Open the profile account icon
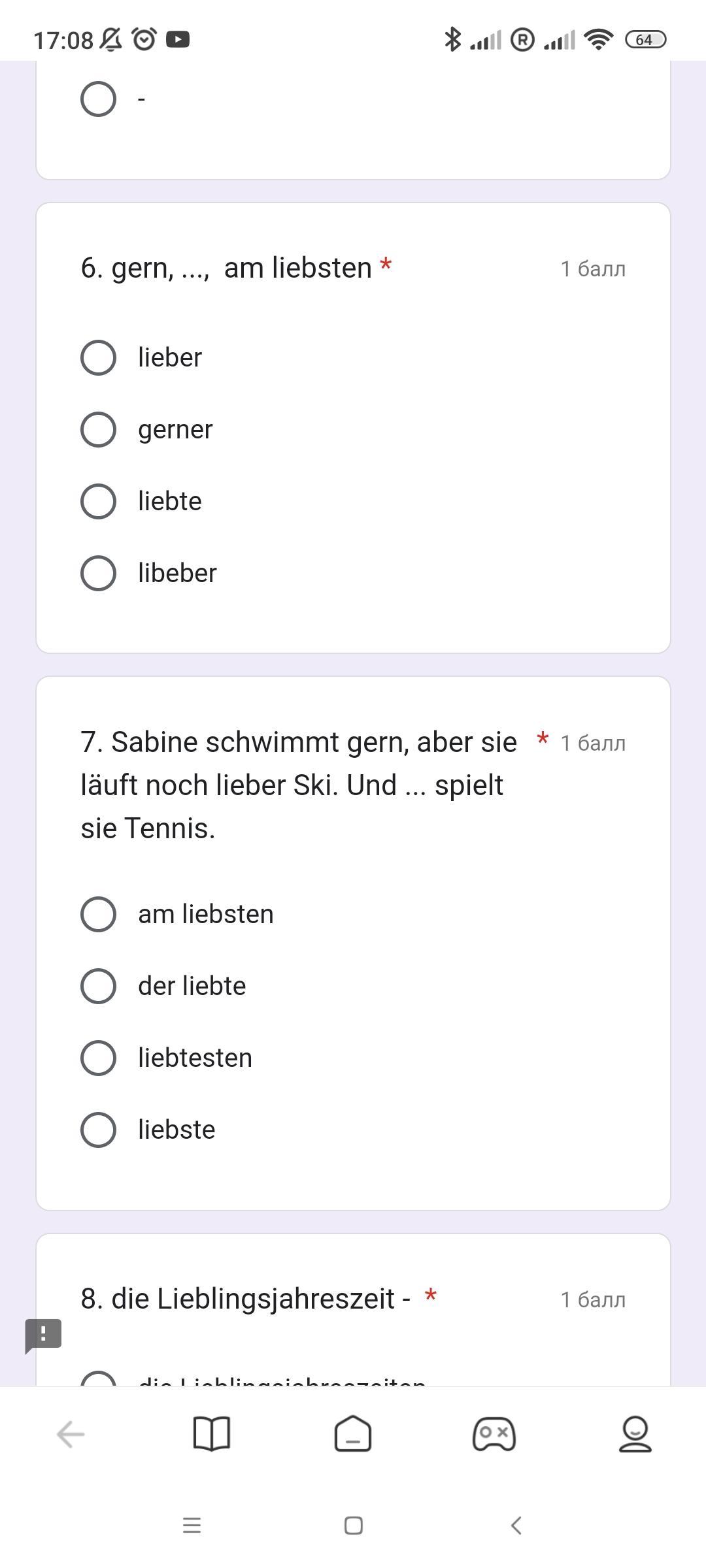The image size is (706, 1568). click(635, 1434)
